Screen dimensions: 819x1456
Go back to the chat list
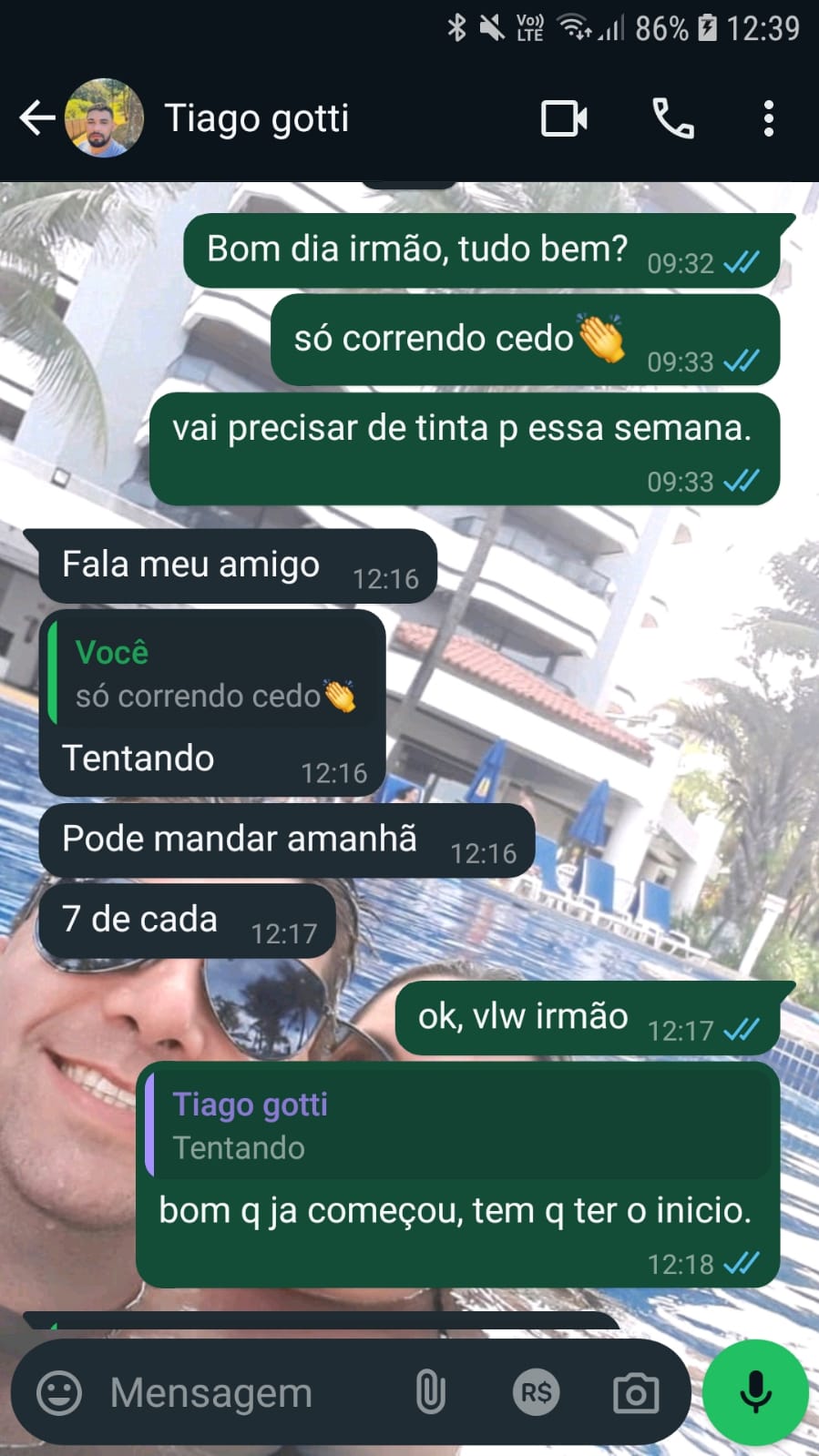pyautogui.click(x=36, y=118)
